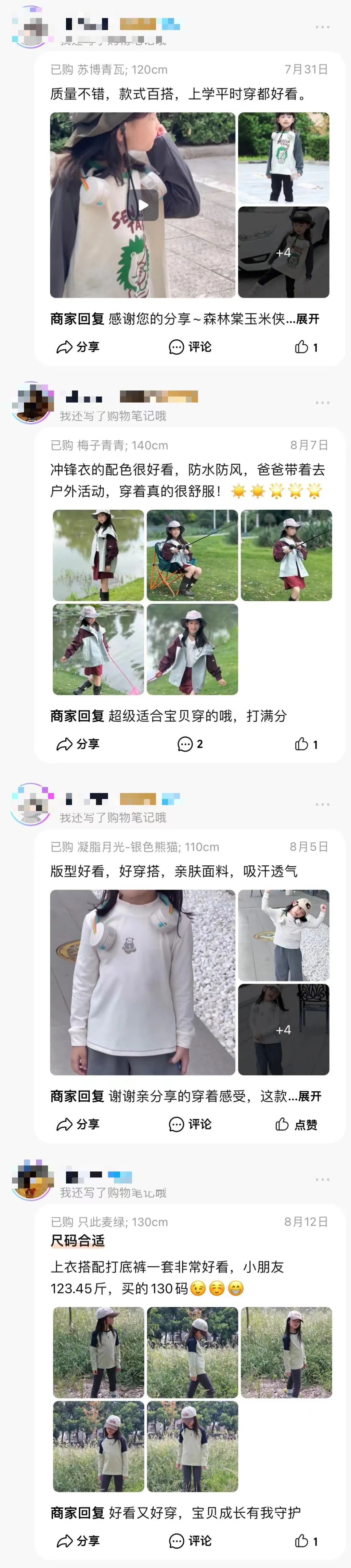
Task: Play the video in the 苏博青瓦 review
Action: [x=143, y=206]
